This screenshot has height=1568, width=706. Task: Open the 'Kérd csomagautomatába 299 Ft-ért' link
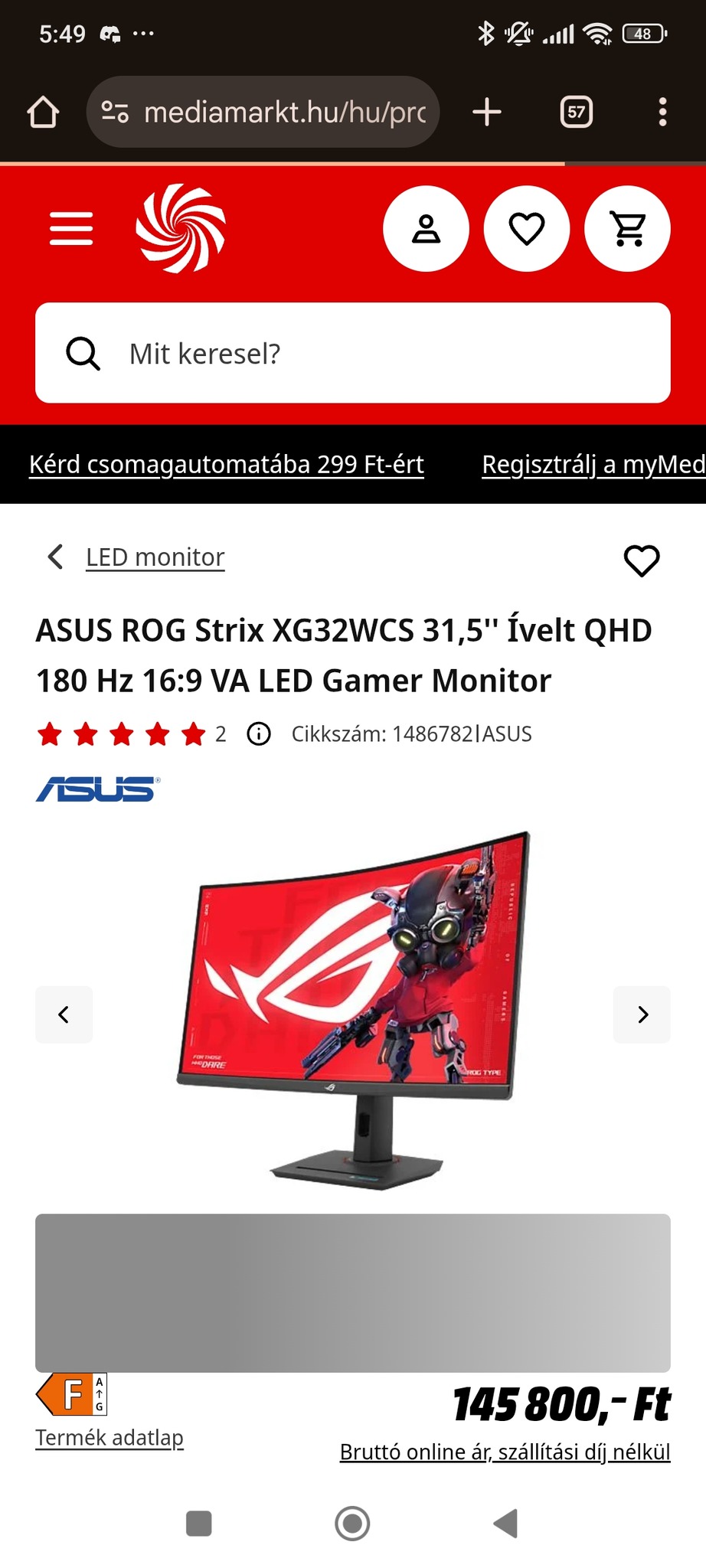227,464
